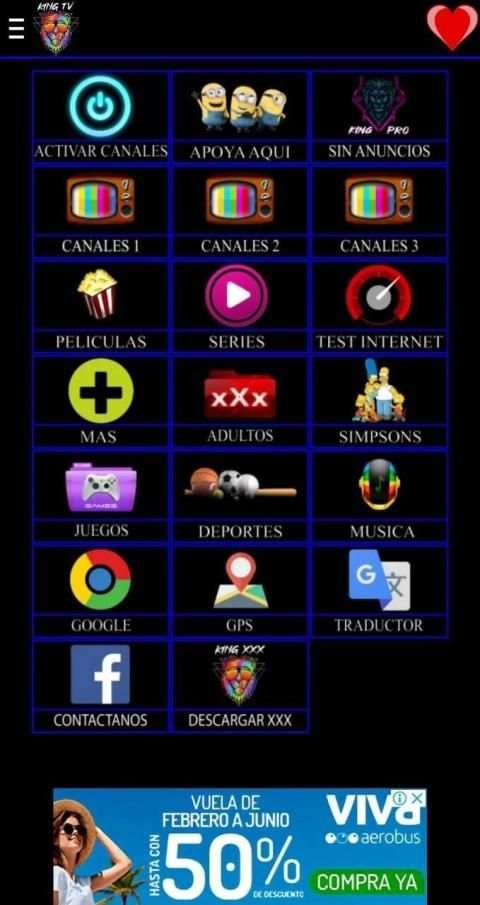The width and height of the screenshot is (480, 905).
Task: Open the GPS map tile
Action: click(x=240, y=592)
